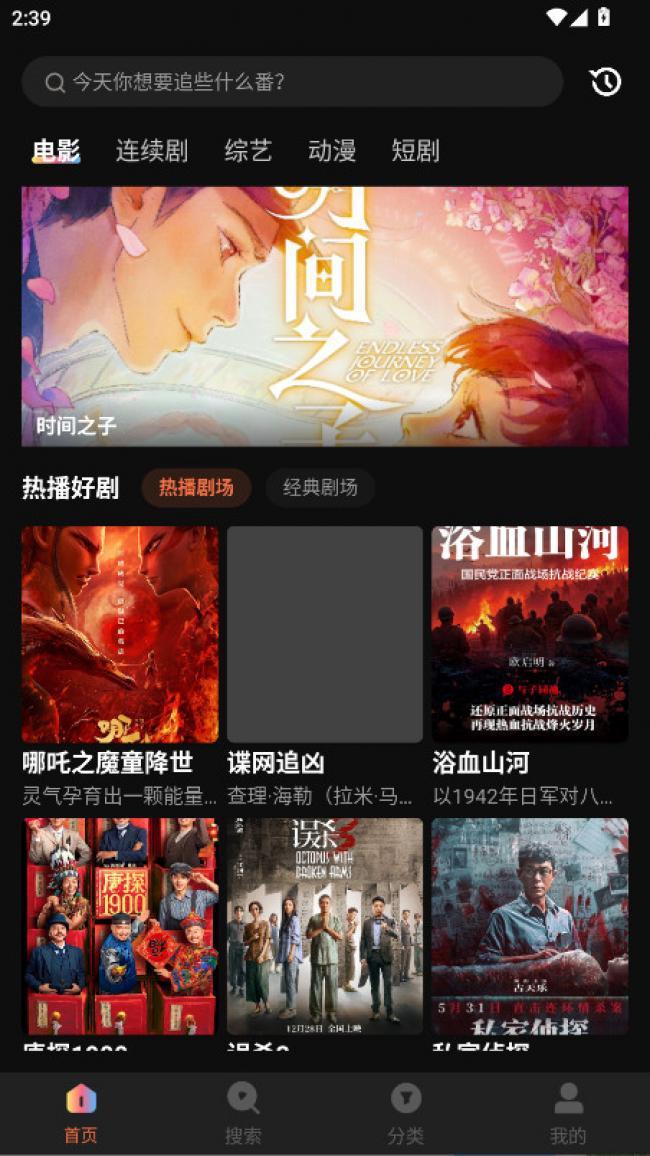Open the 分类 tab
Image resolution: width=650 pixels, height=1156 pixels.
click(406, 1113)
